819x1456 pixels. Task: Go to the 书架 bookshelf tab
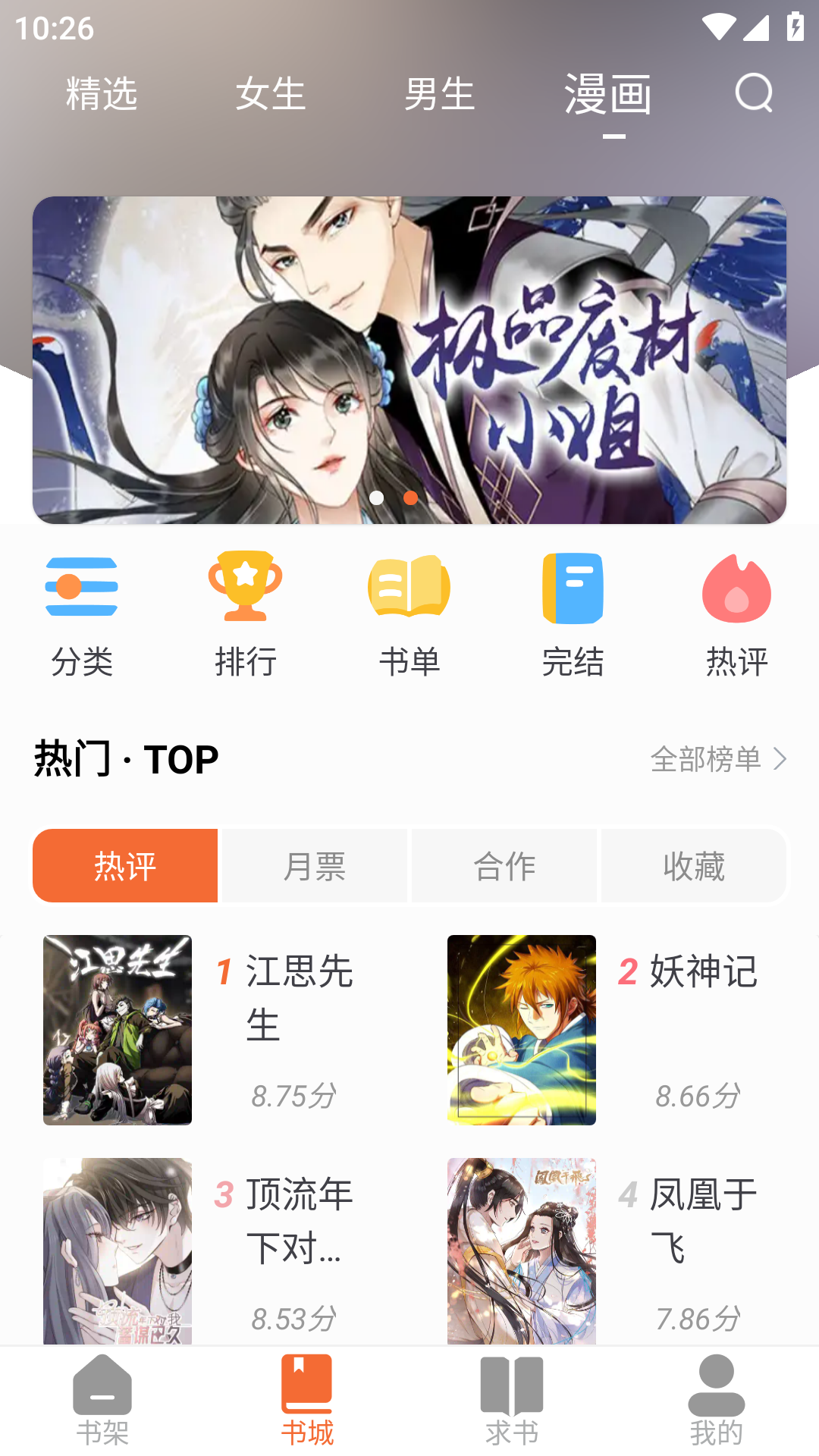(102, 1400)
